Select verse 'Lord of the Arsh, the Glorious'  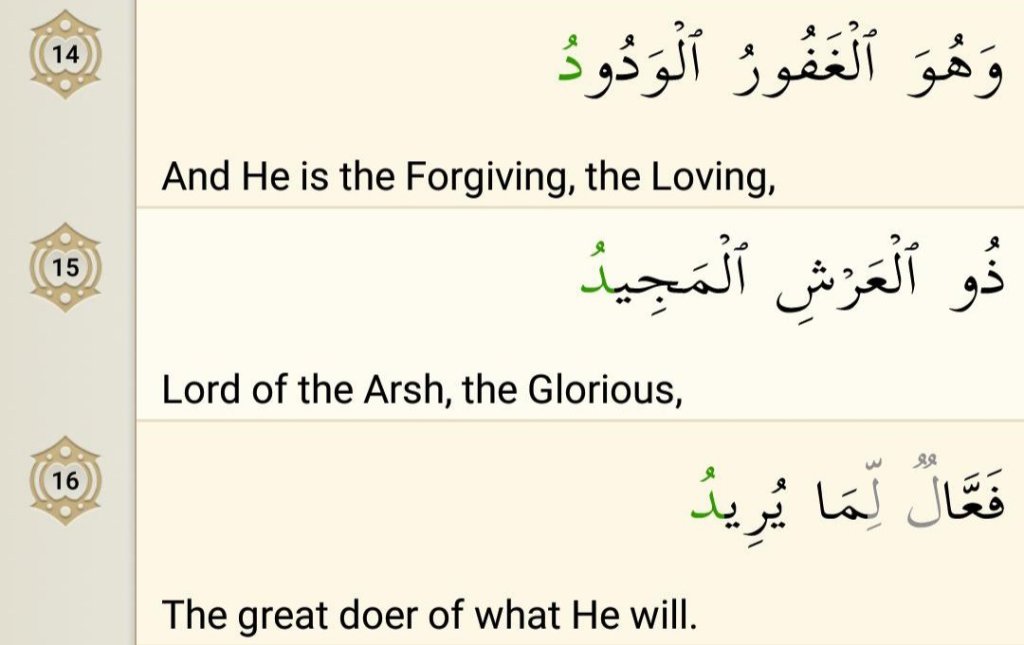[422, 389]
